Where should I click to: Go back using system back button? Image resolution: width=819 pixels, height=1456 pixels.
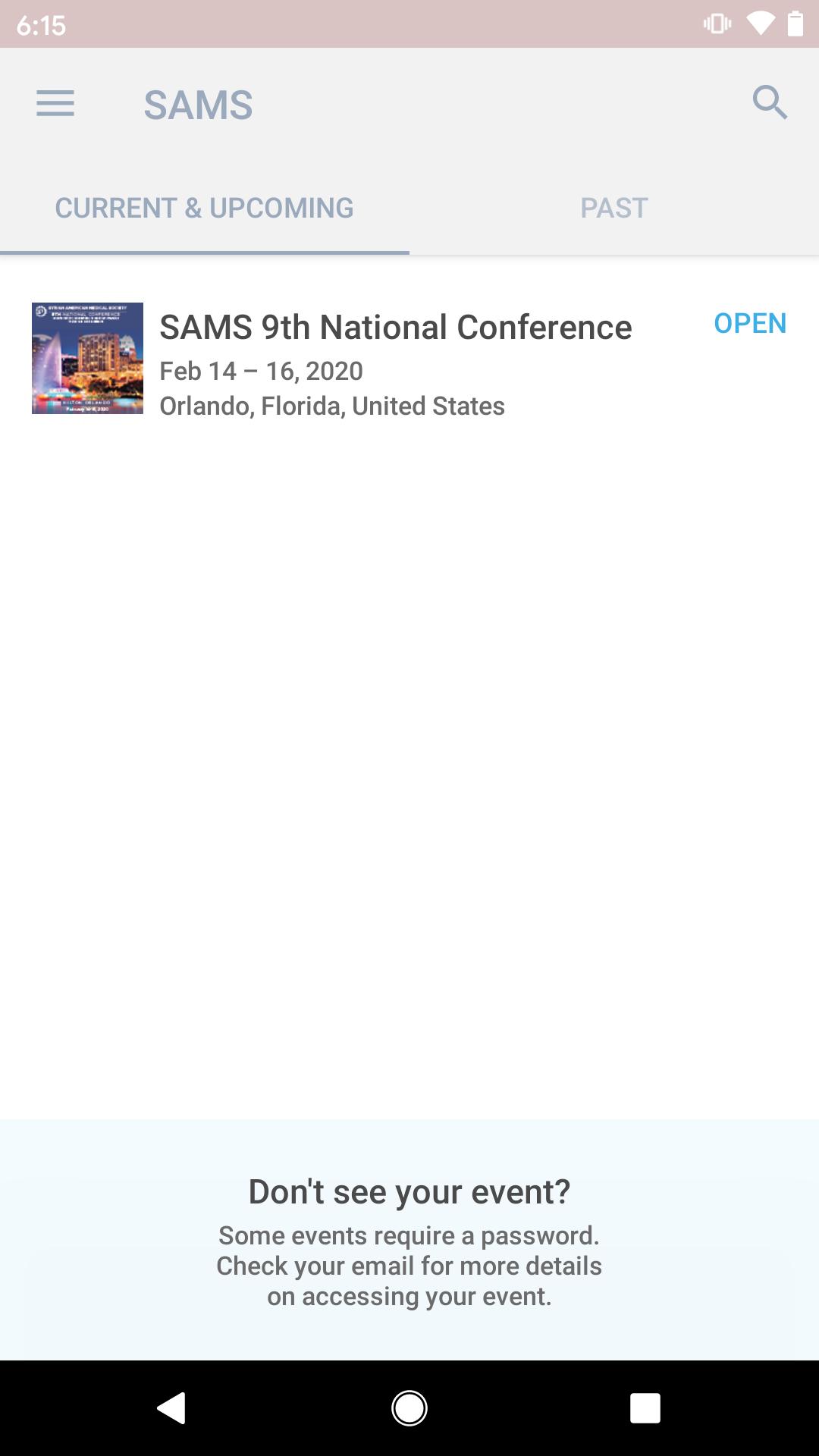171,1408
